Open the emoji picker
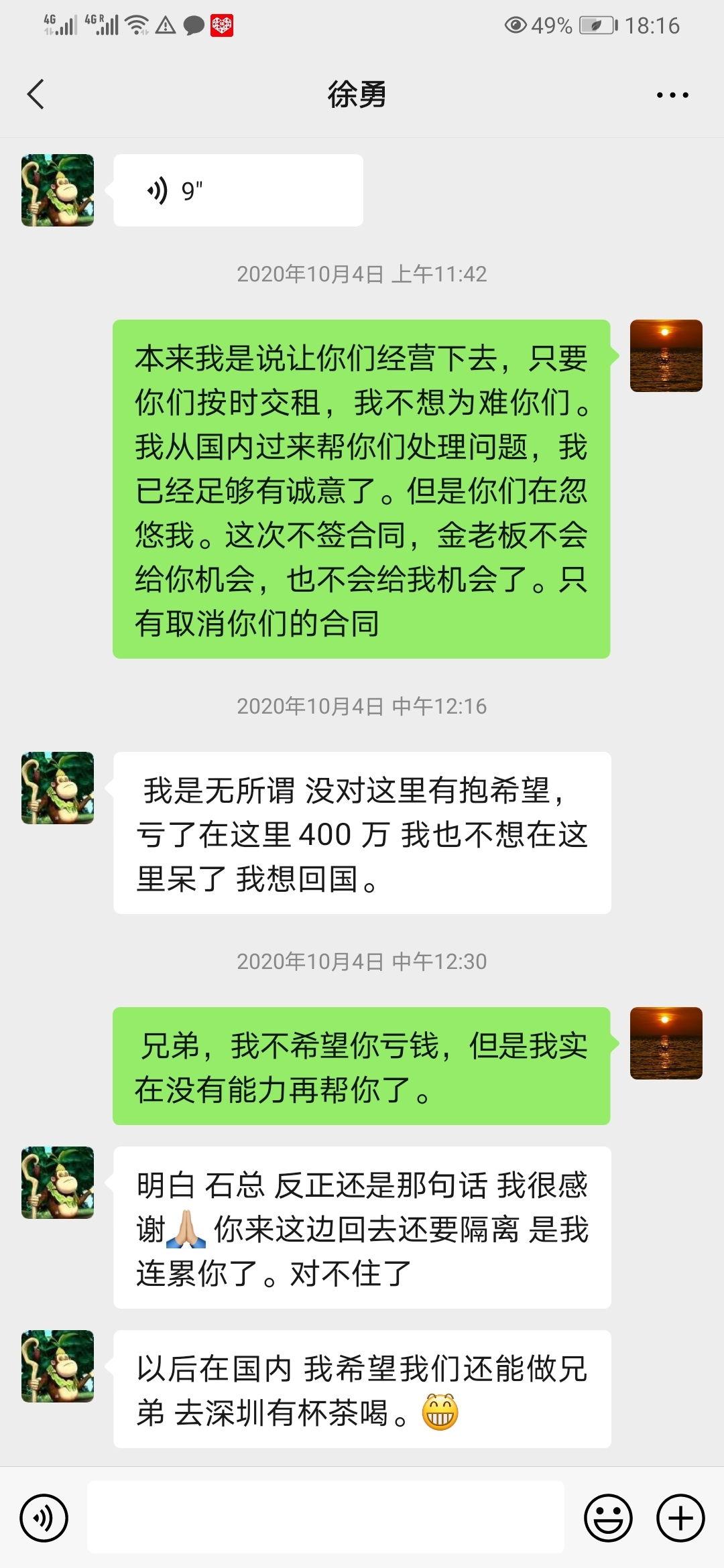This screenshot has width=724, height=1568. (608, 1518)
